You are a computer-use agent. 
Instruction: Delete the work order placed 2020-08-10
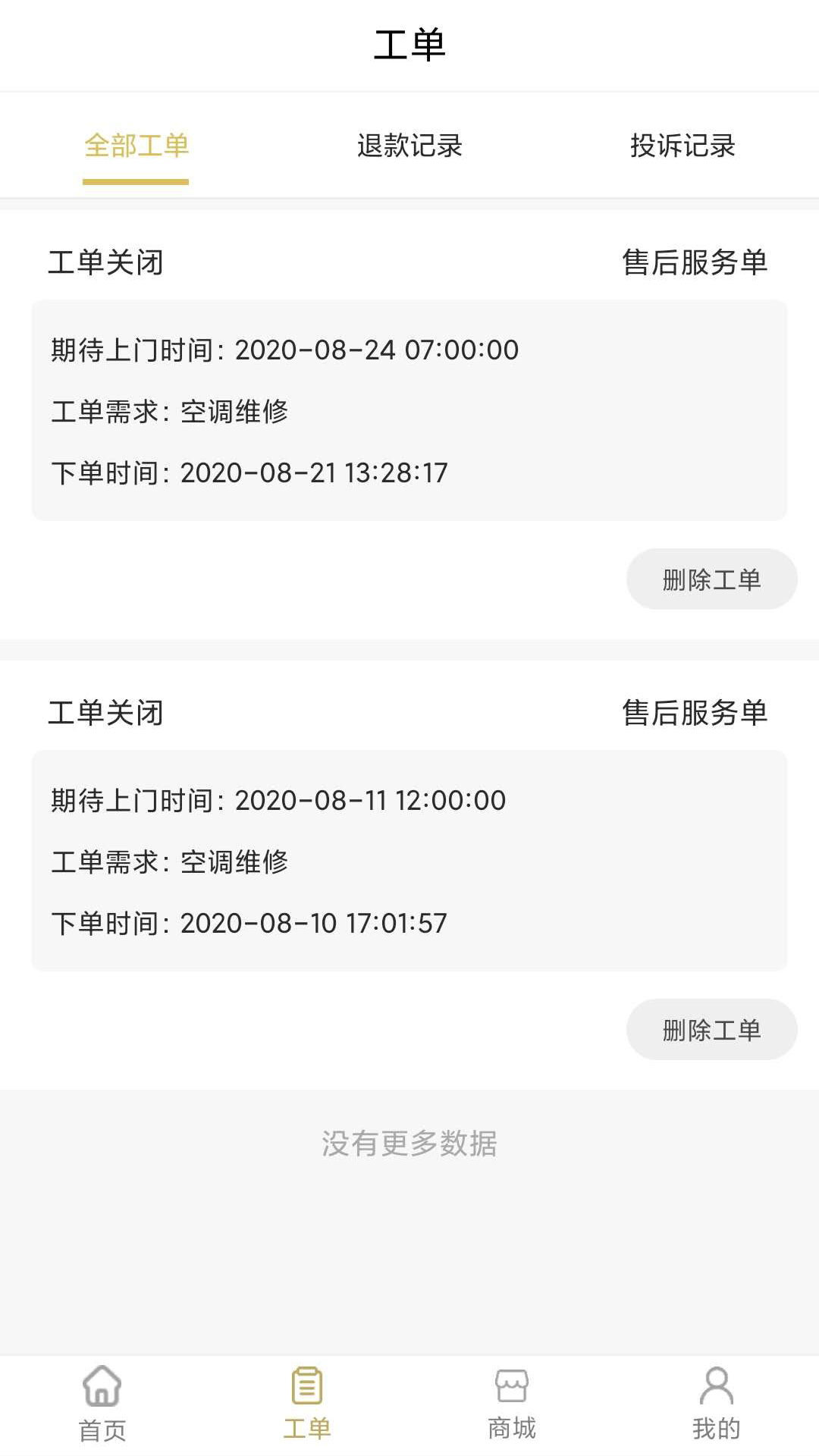coord(711,1030)
